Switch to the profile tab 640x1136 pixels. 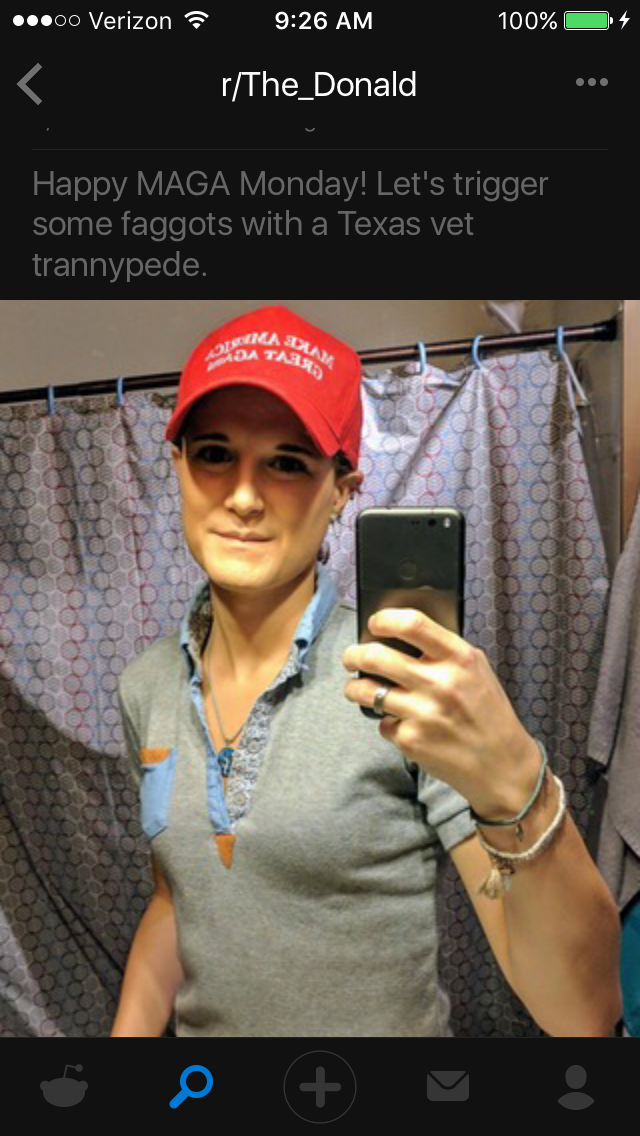coord(575,1087)
